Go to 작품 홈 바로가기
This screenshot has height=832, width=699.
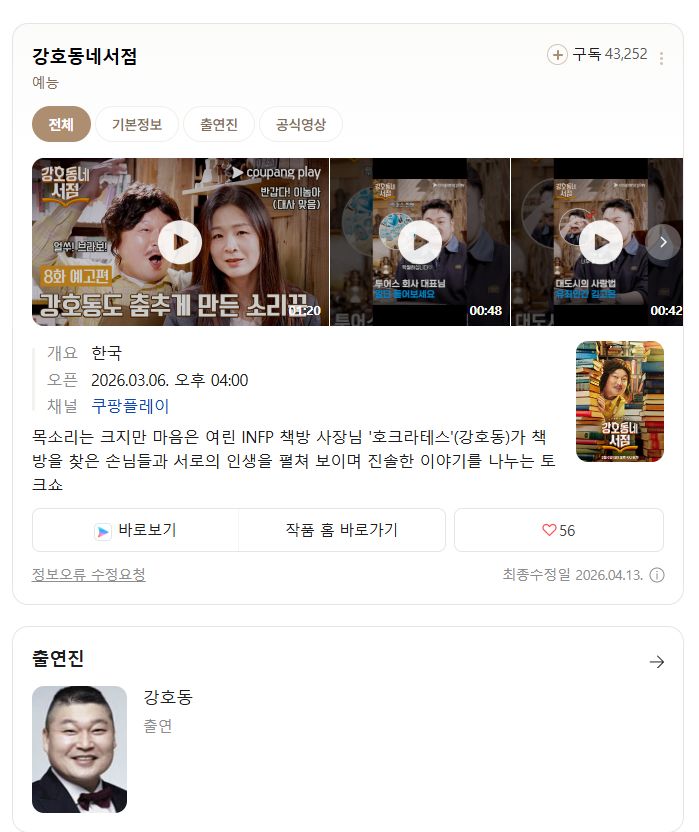(341, 530)
